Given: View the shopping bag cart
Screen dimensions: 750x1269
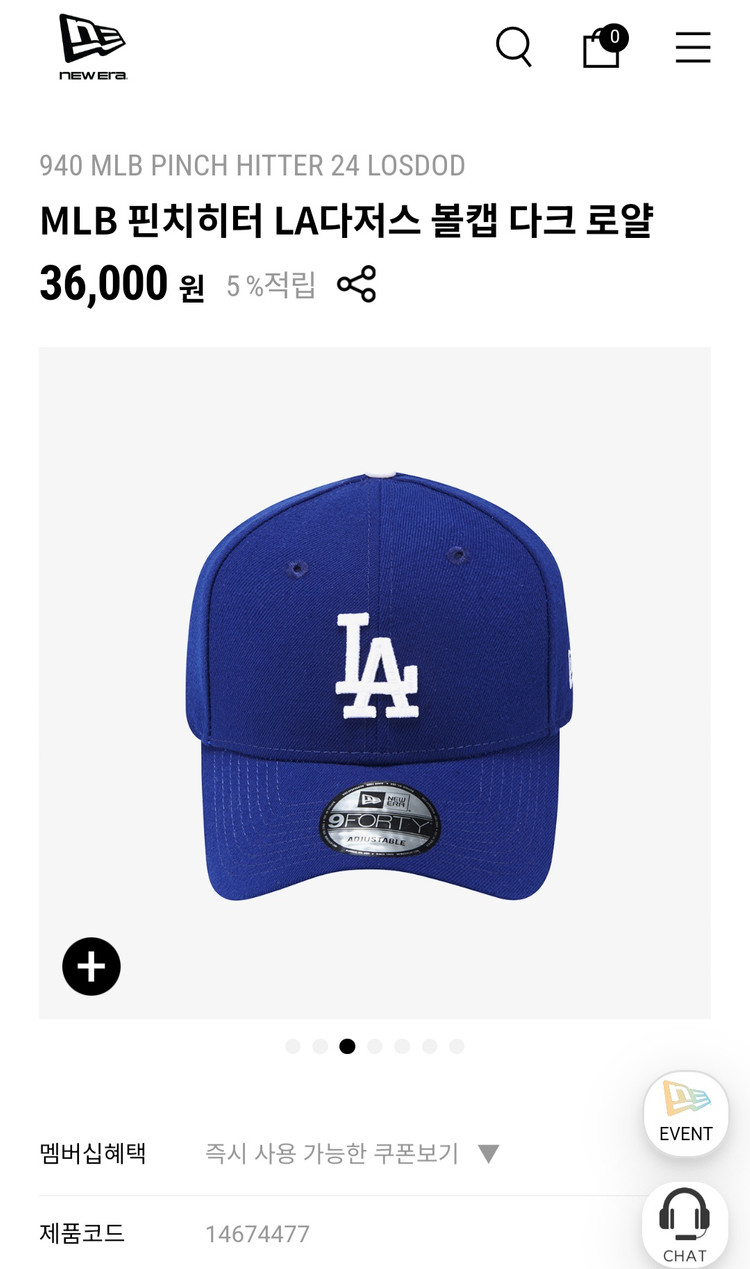Looking at the screenshot, I should (x=602, y=47).
